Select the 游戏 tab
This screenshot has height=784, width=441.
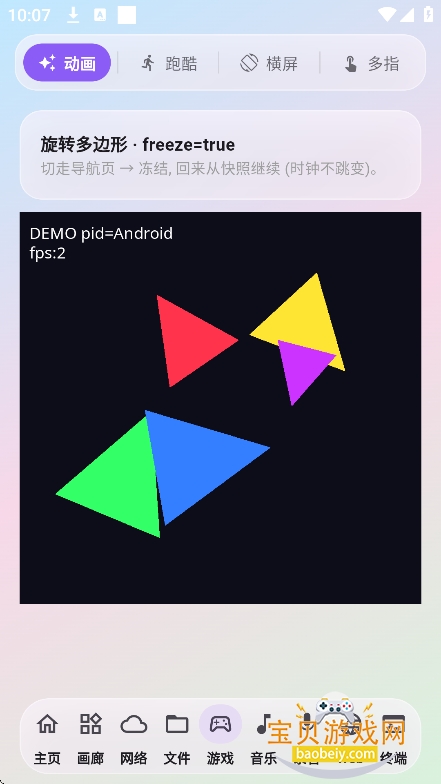tap(220, 738)
